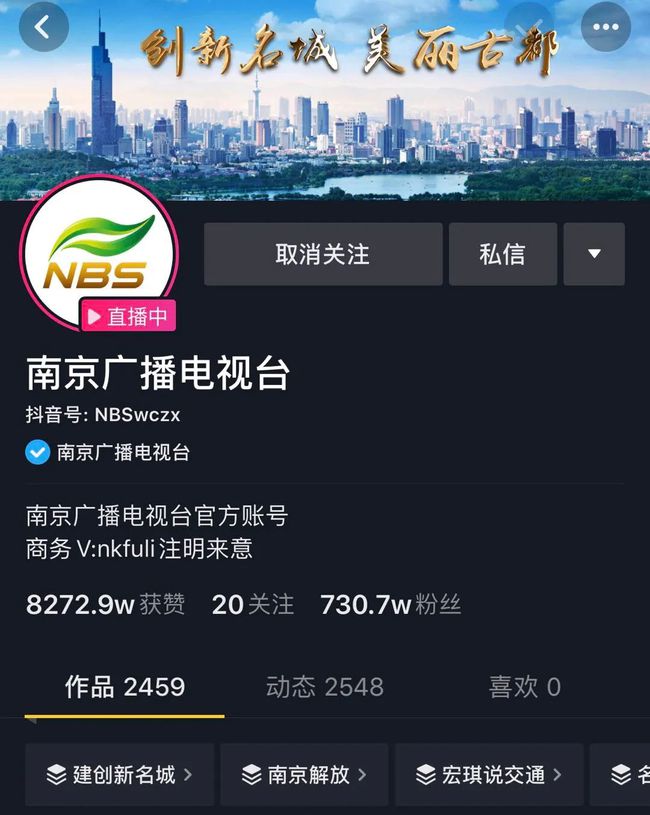Switch to the 动态 tab
650x815 pixels.
tap(324, 687)
